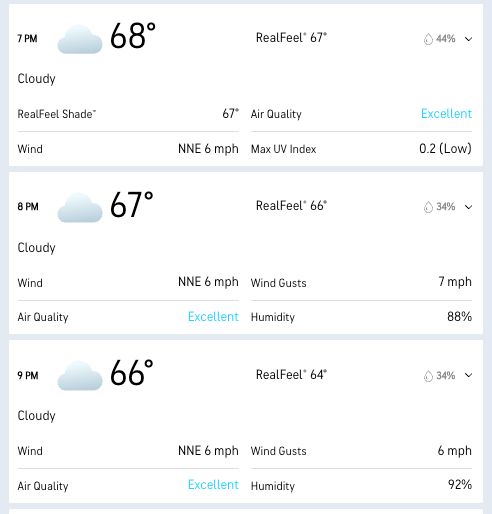Collapse the 8 PM forecast chevron
492x514 pixels.
pyautogui.click(x=468, y=207)
